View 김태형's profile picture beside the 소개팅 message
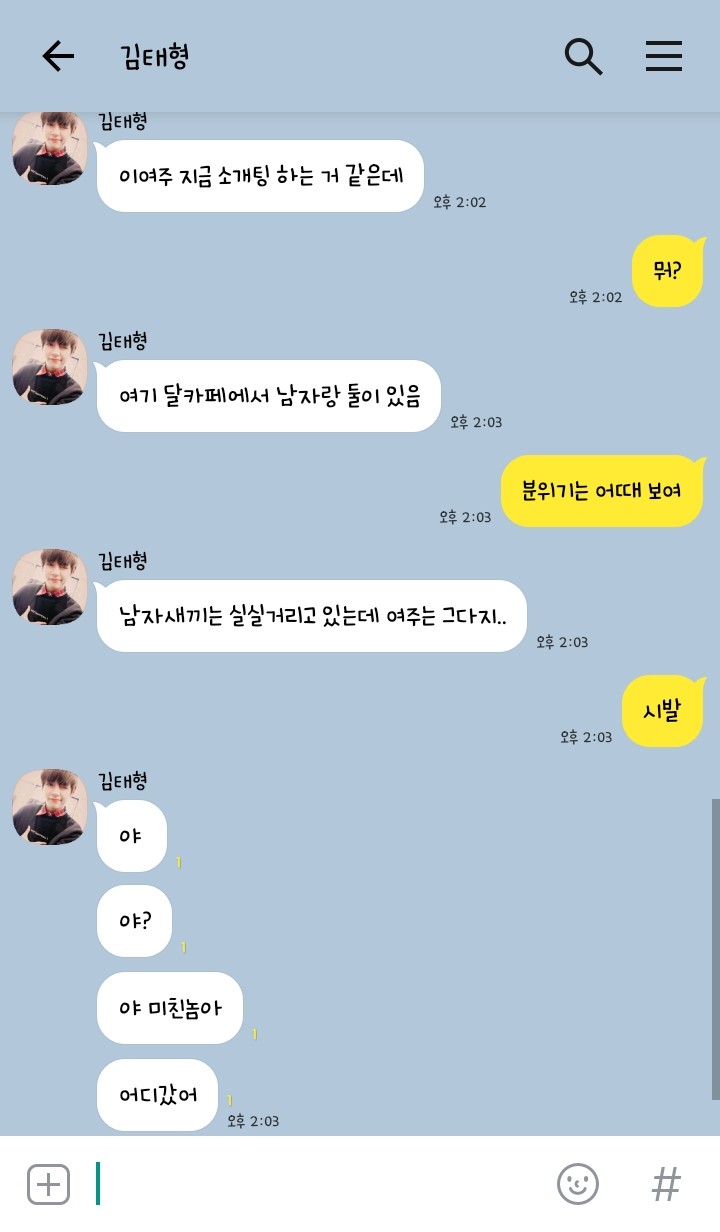Image resolution: width=720 pixels, height=1232 pixels. click(x=49, y=149)
